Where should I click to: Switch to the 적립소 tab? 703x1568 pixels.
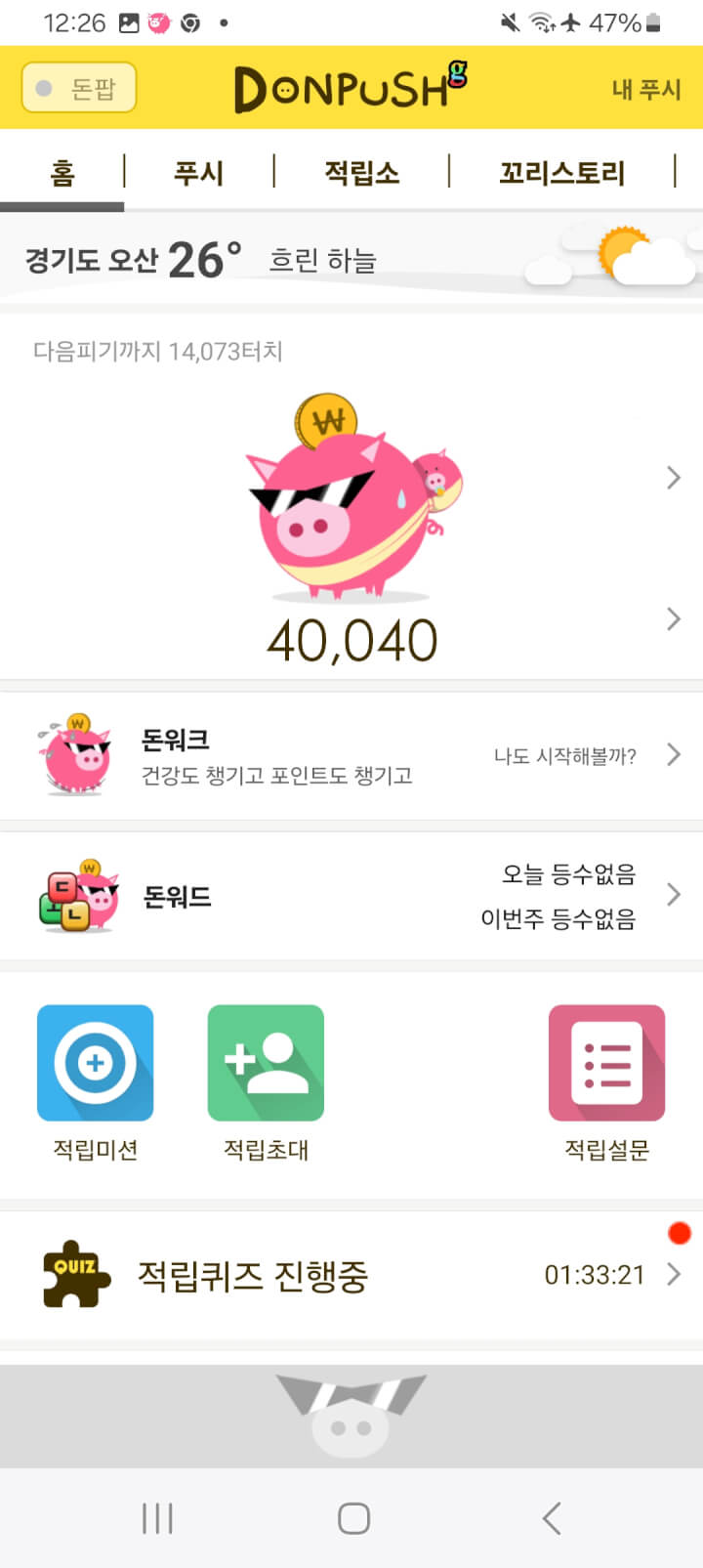coord(361,173)
